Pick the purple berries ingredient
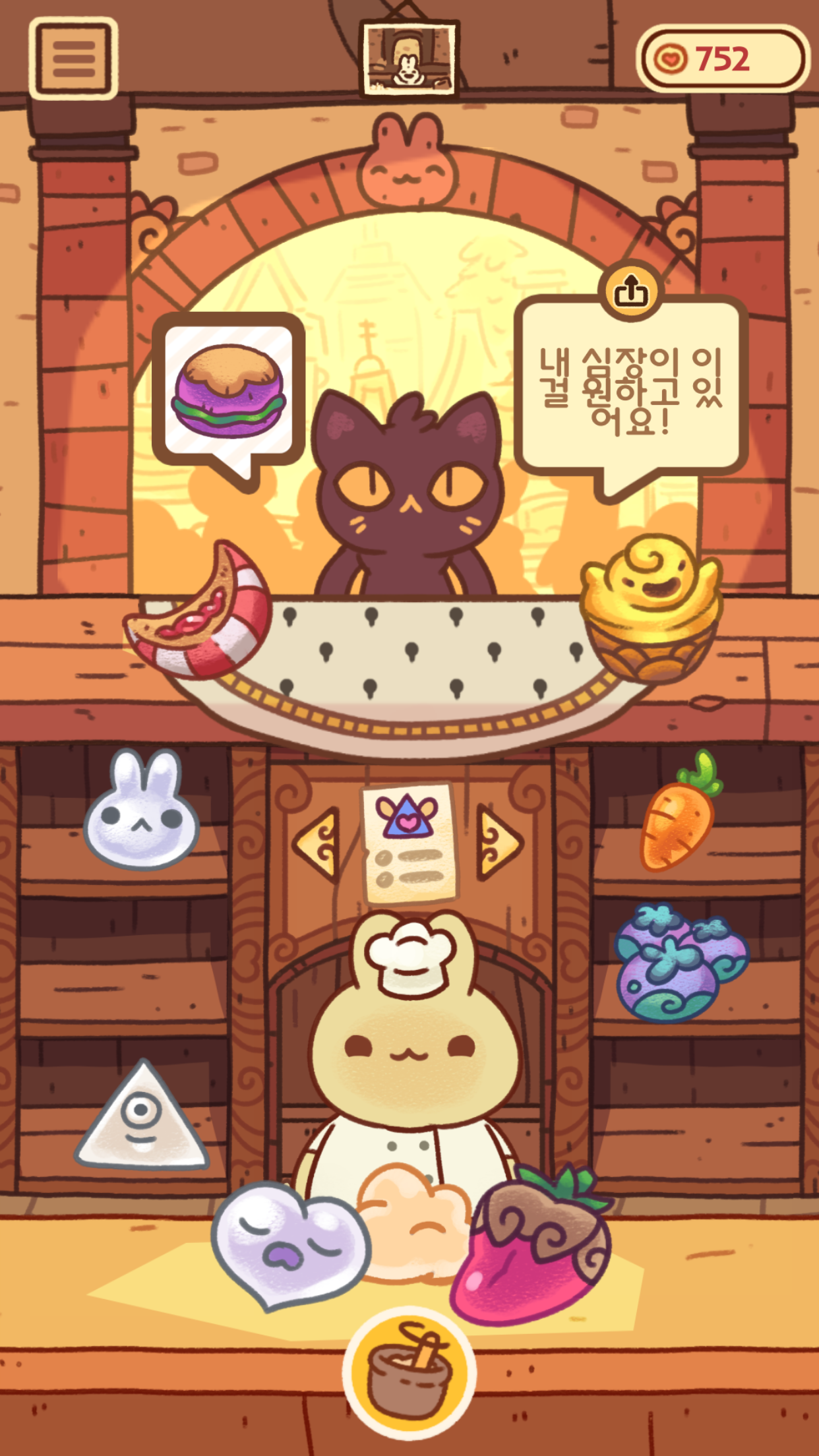The height and width of the screenshot is (1456, 819). point(681,964)
